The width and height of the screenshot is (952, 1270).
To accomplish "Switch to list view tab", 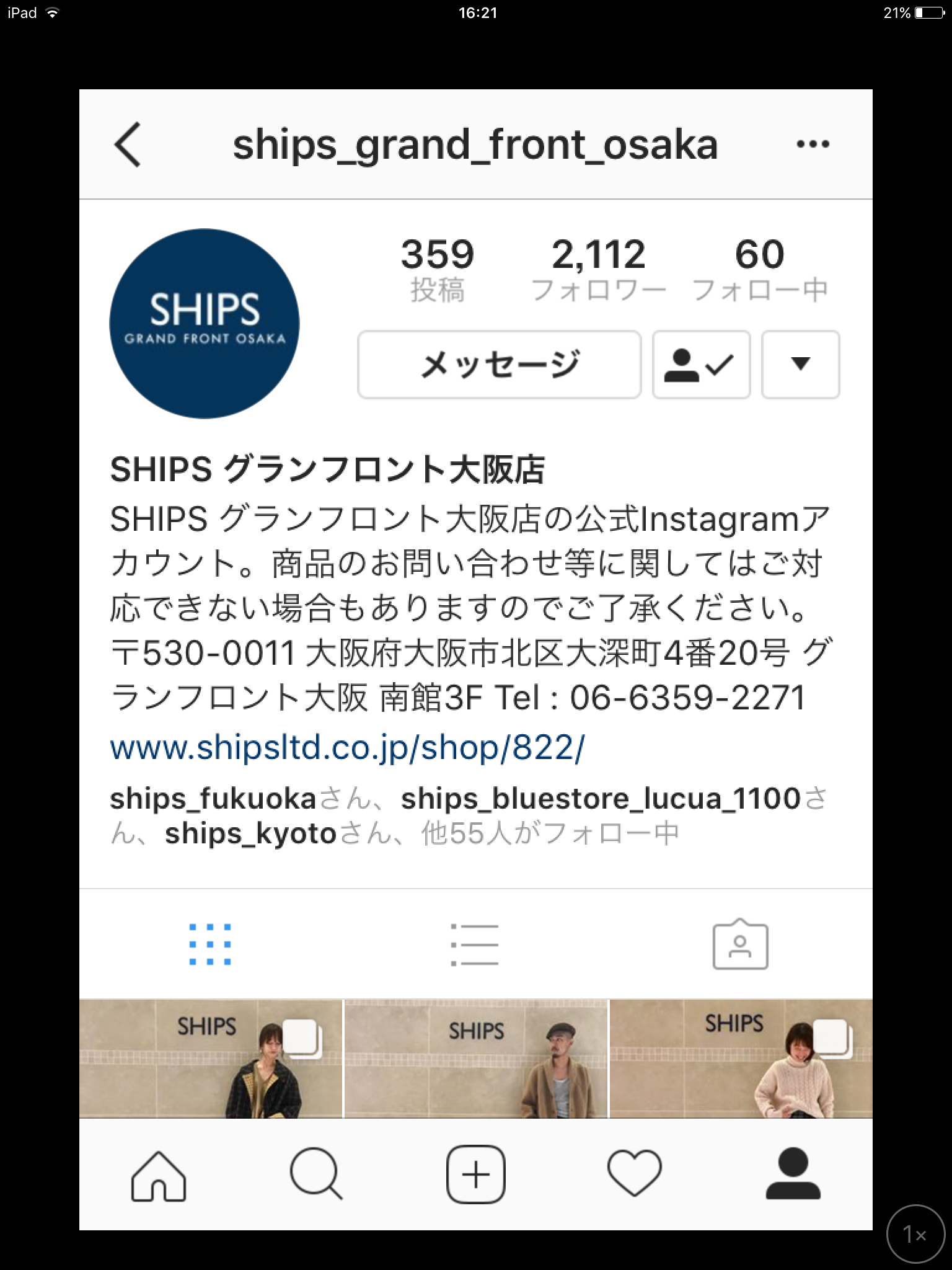I will [x=475, y=945].
